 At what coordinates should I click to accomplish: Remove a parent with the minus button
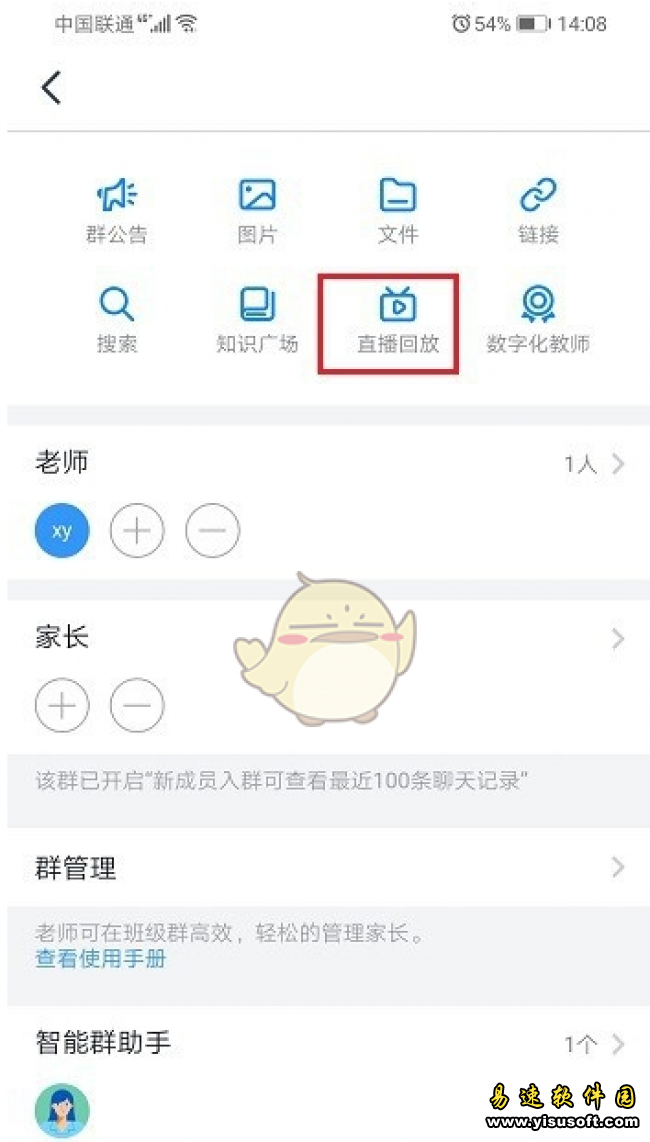137,706
